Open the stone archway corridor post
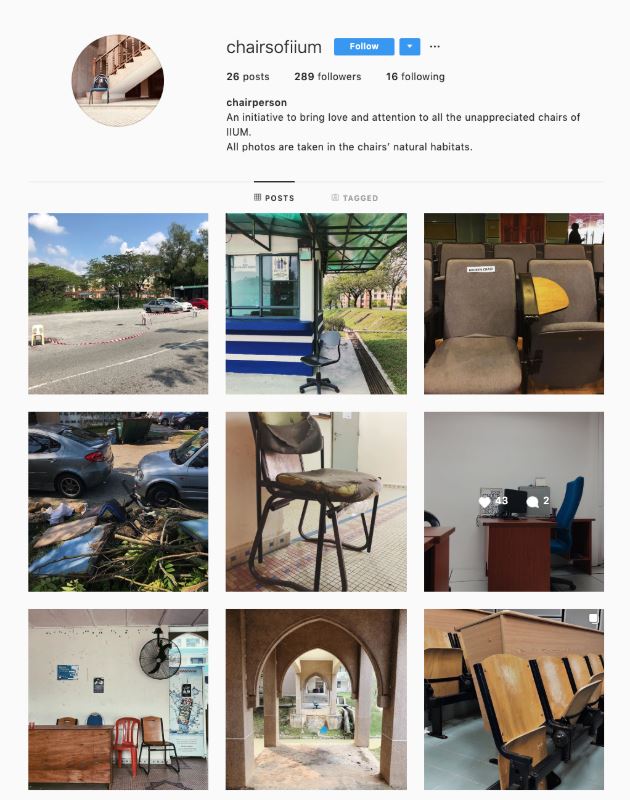This screenshot has width=630, height=800. pos(316,699)
